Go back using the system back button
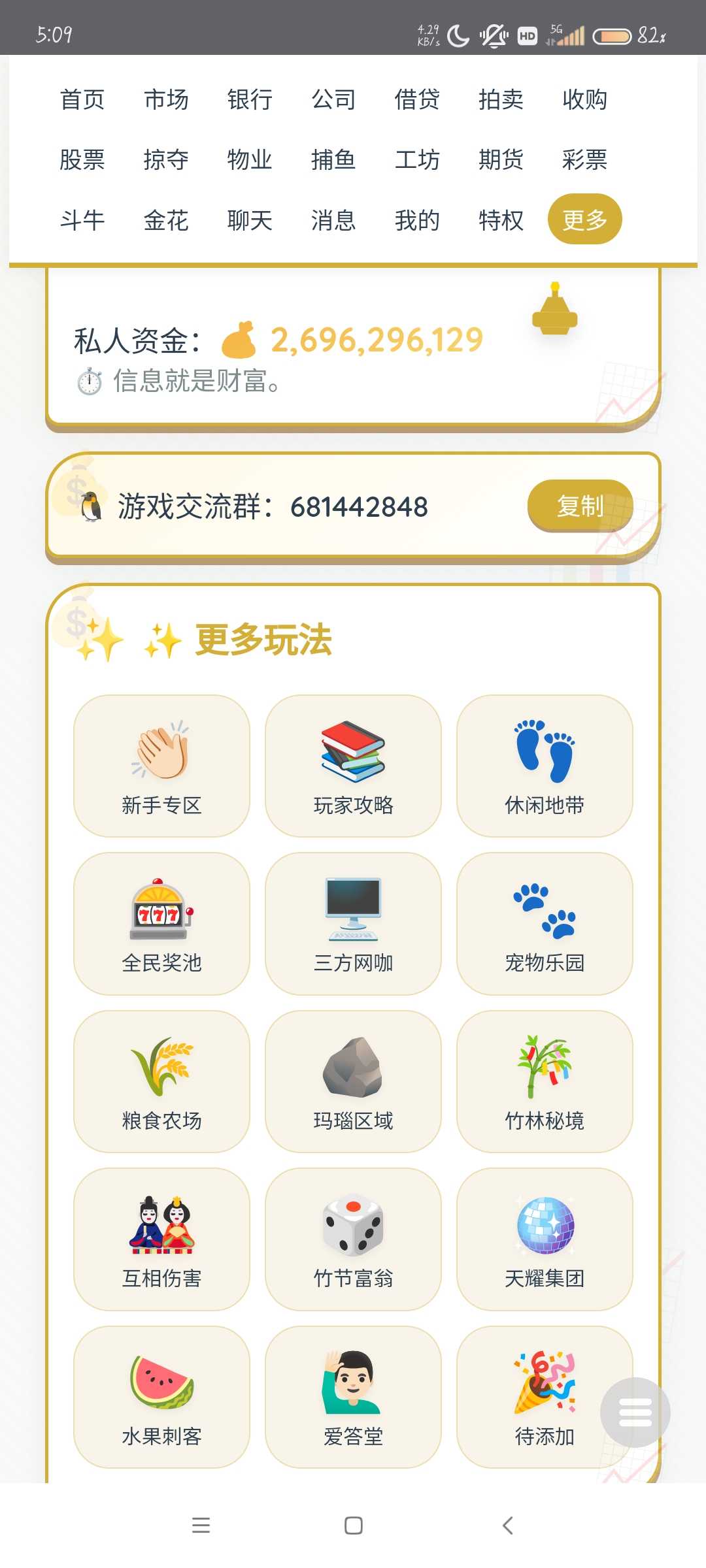The image size is (706, 1568). click(507, 1525)
